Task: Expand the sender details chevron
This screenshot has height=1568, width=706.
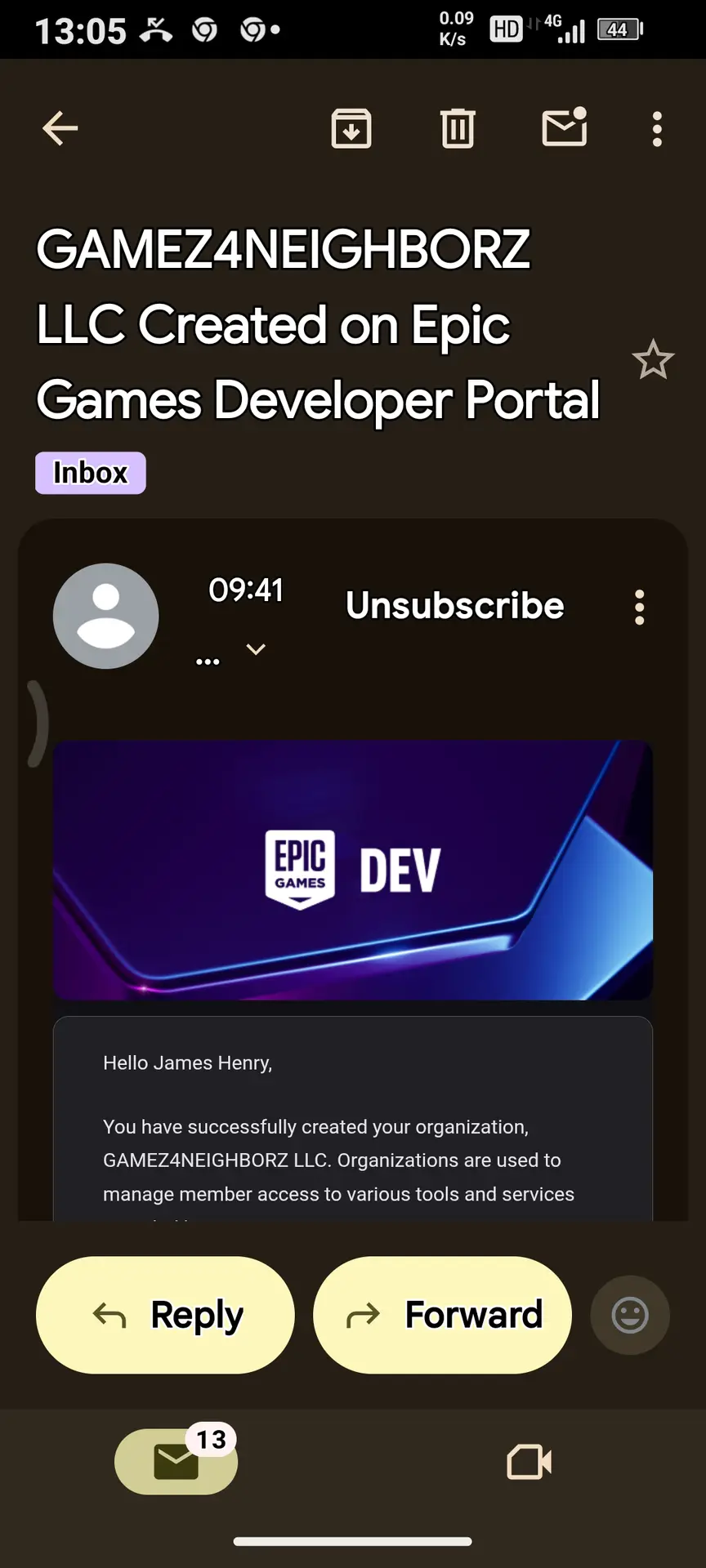Action: click(256, 649)
